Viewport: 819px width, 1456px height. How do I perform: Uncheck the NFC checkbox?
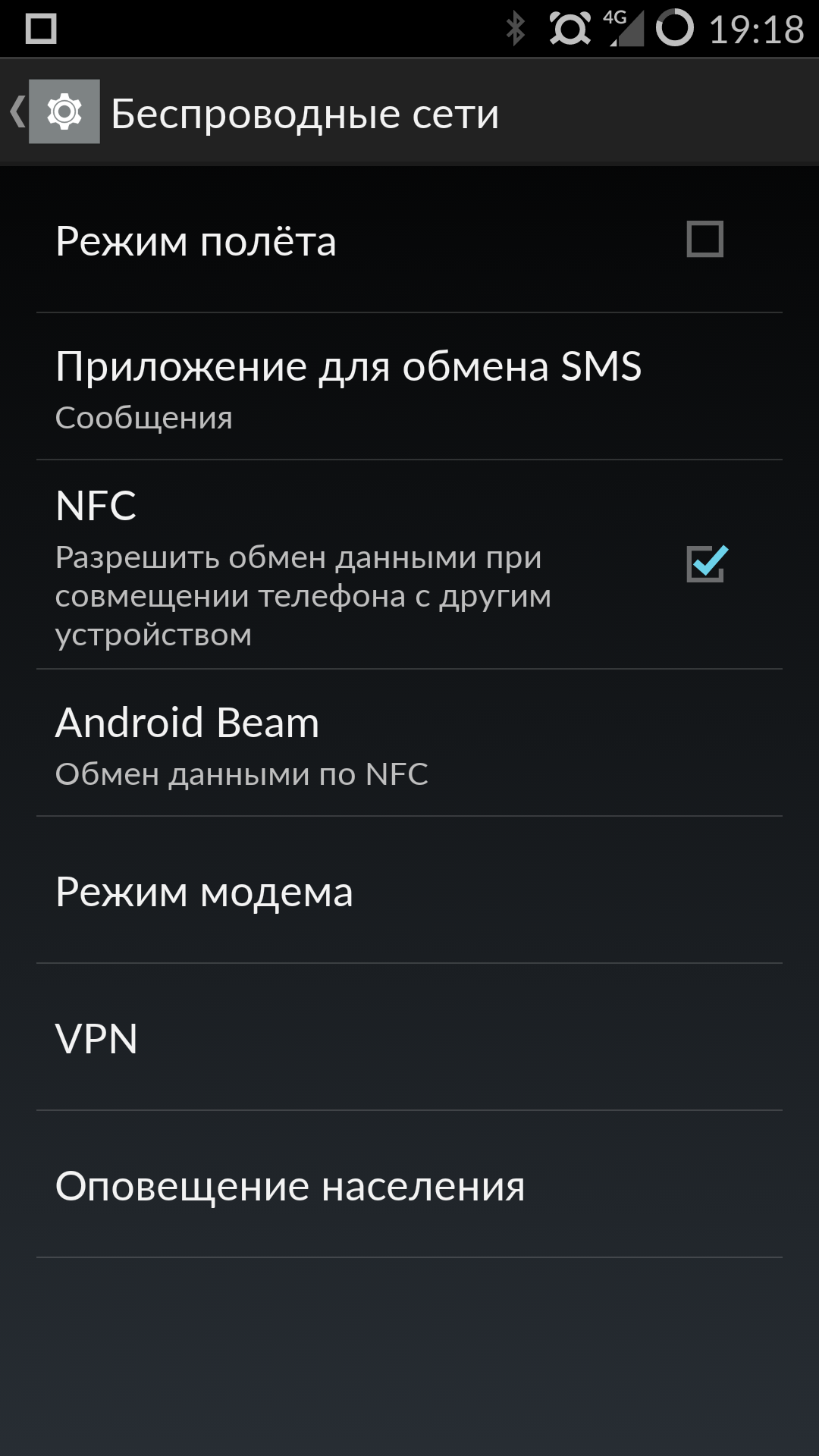click(x=706, y=564)
